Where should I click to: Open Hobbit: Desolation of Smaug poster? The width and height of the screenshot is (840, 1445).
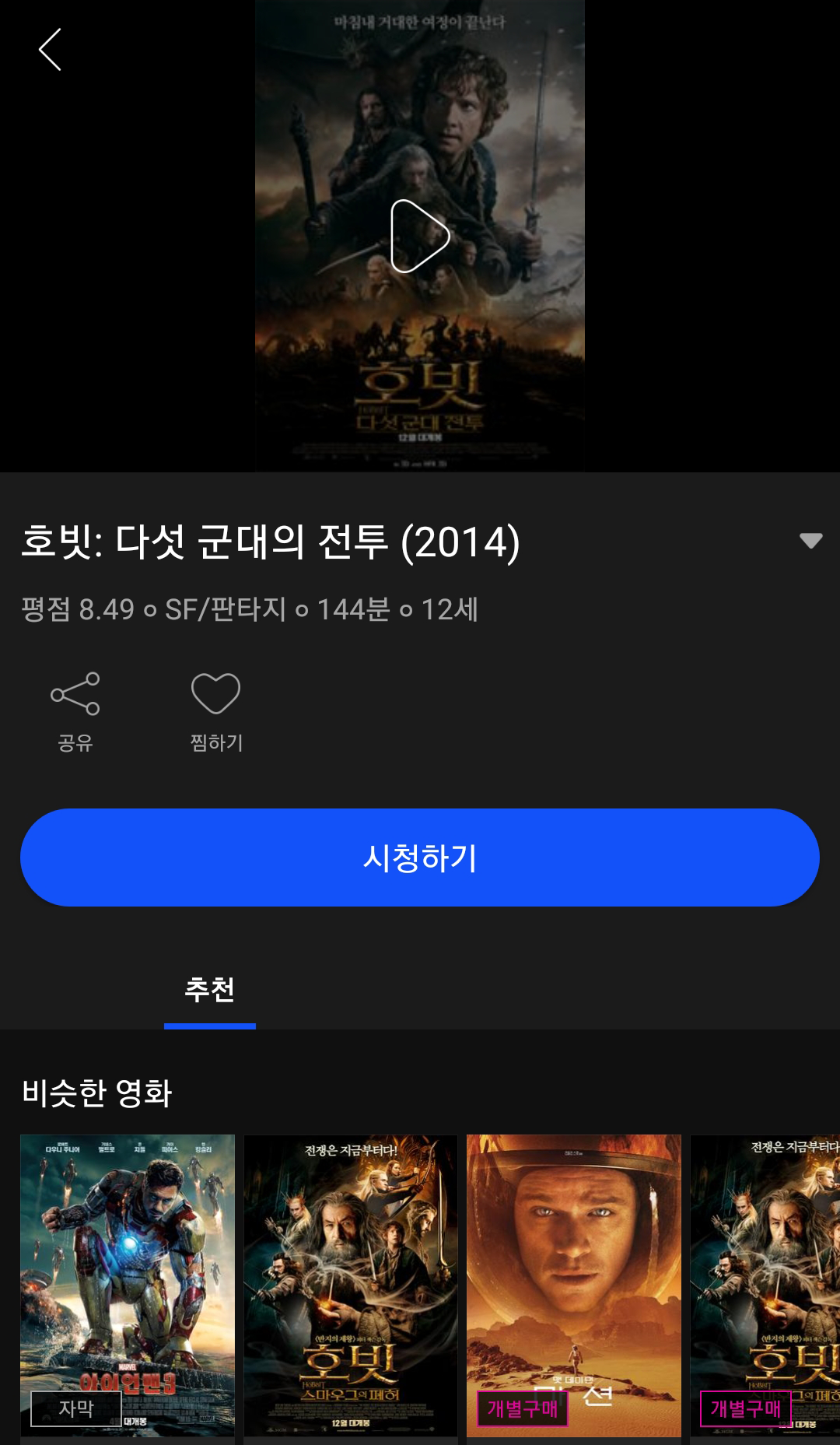point(351,1284)
